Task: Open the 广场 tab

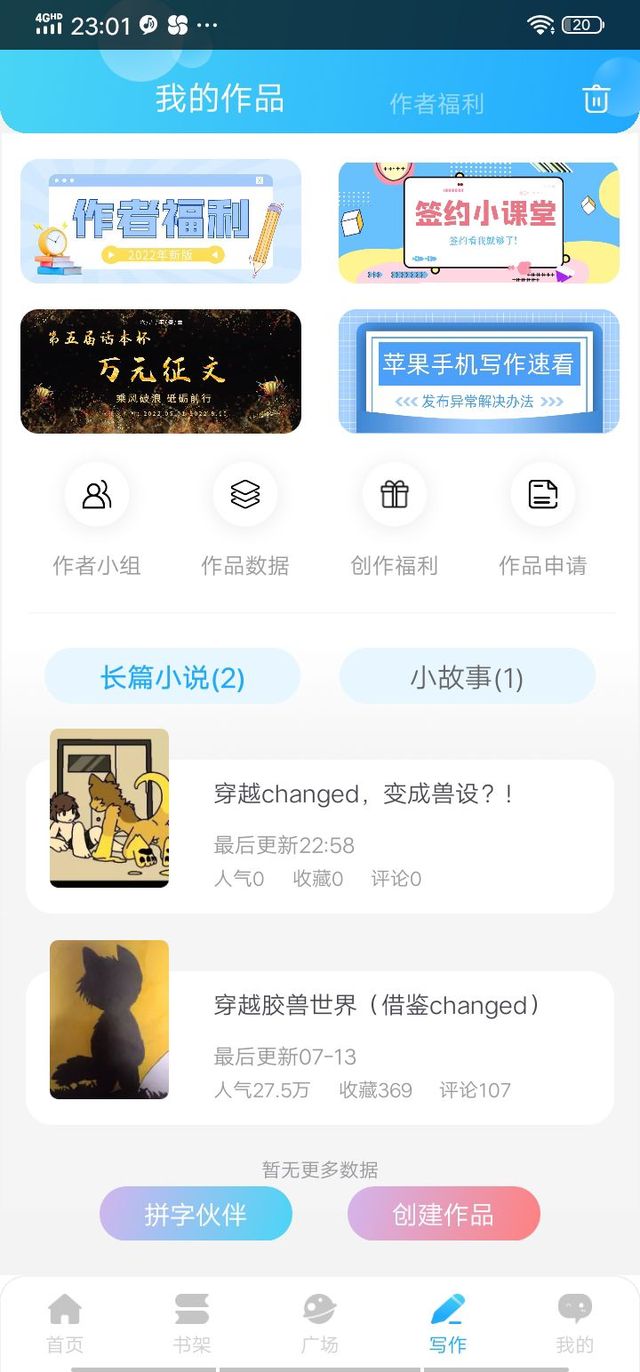Action: (320, 1322)
